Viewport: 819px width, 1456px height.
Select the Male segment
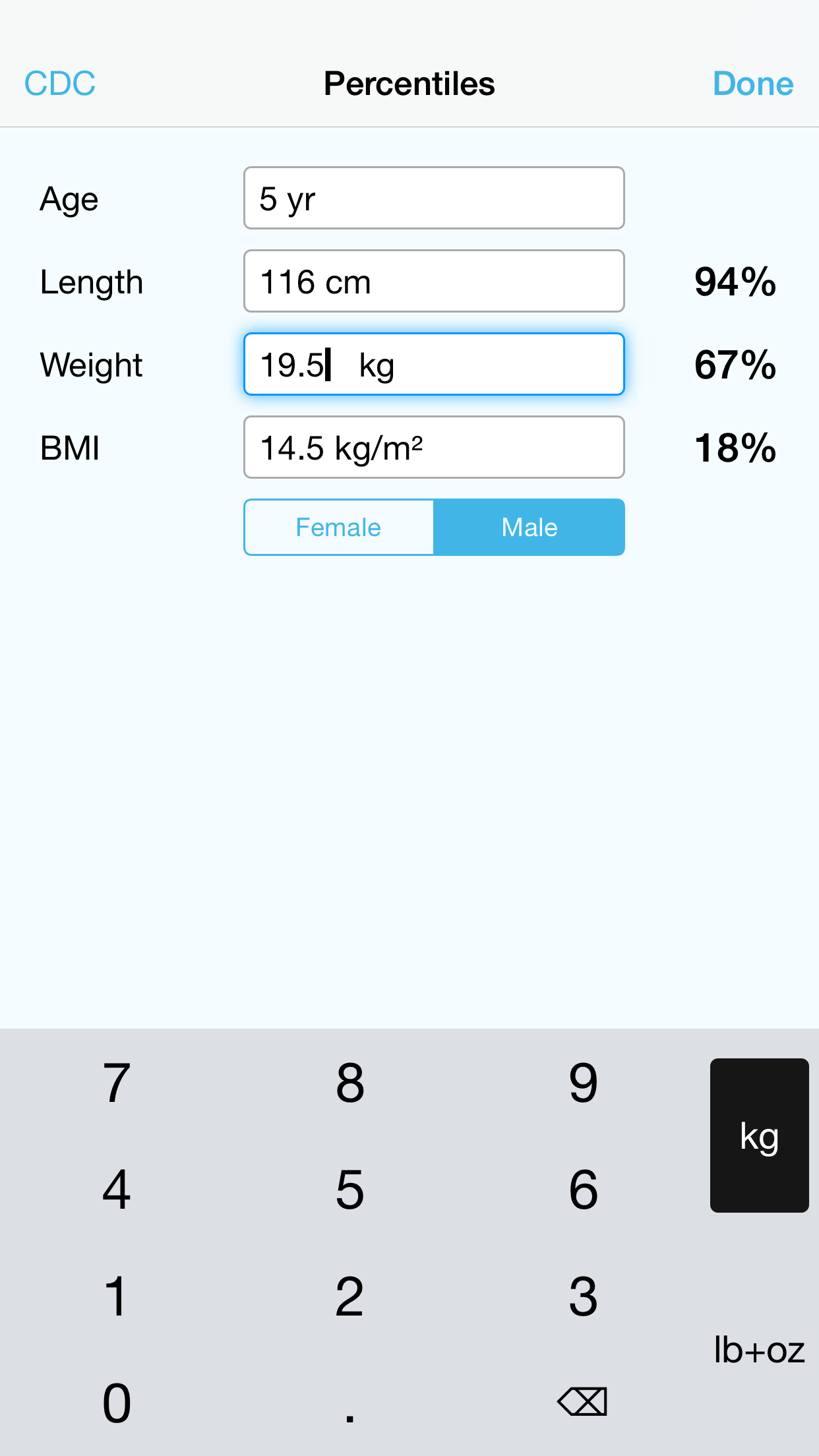(x=530, y=528)
